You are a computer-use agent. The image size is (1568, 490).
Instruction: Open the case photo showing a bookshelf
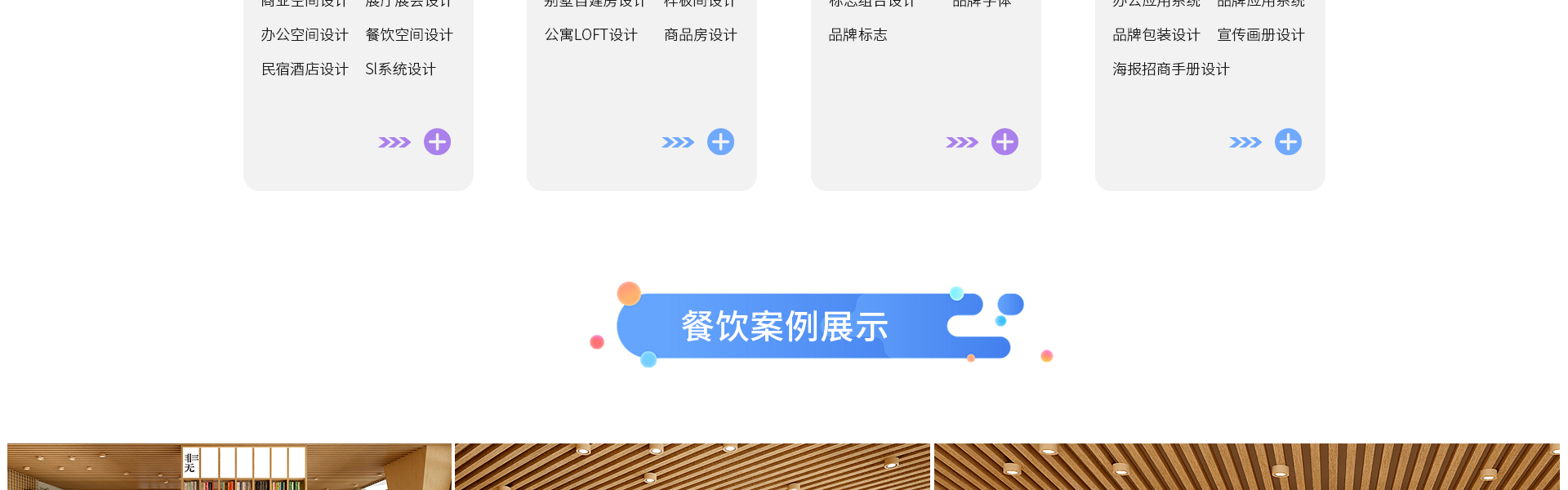pos(229,467)
